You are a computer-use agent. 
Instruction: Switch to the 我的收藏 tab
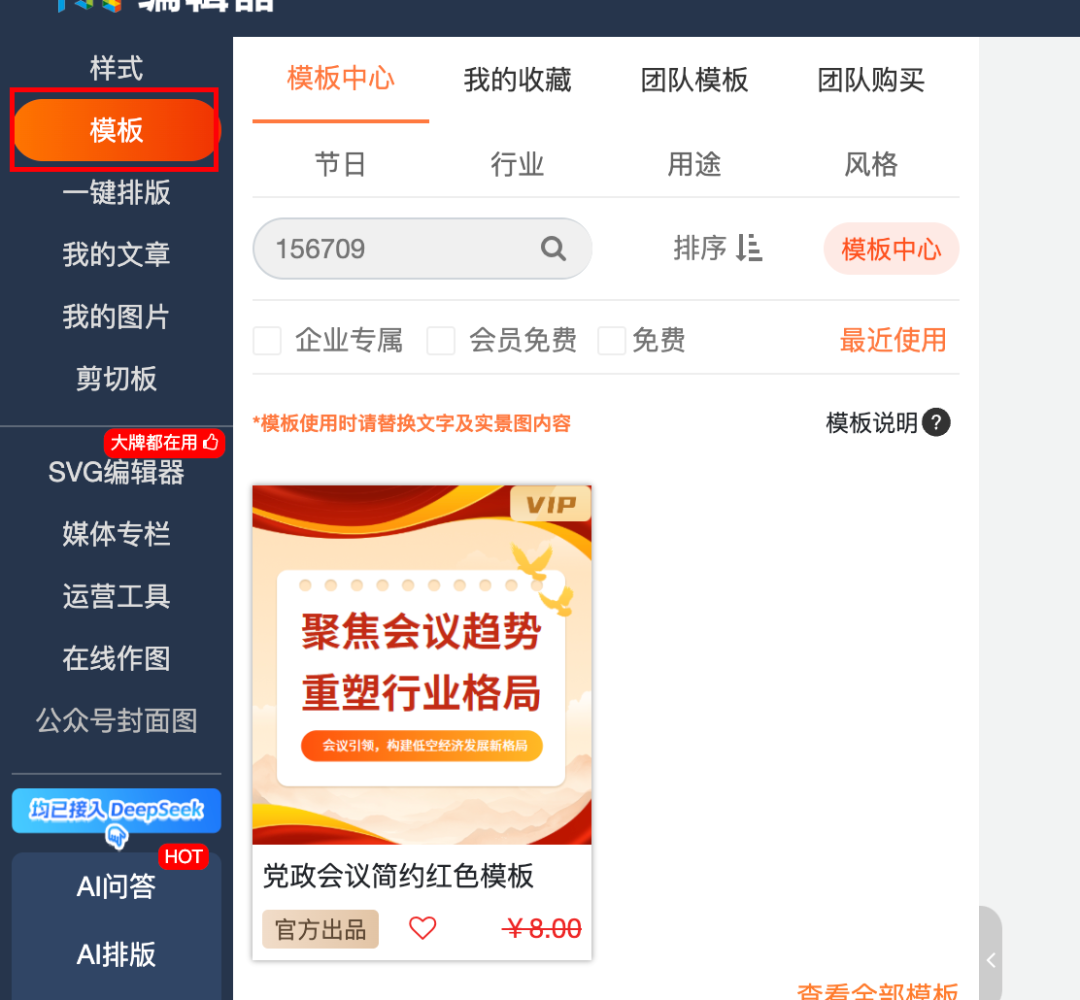tap(517, 80)
